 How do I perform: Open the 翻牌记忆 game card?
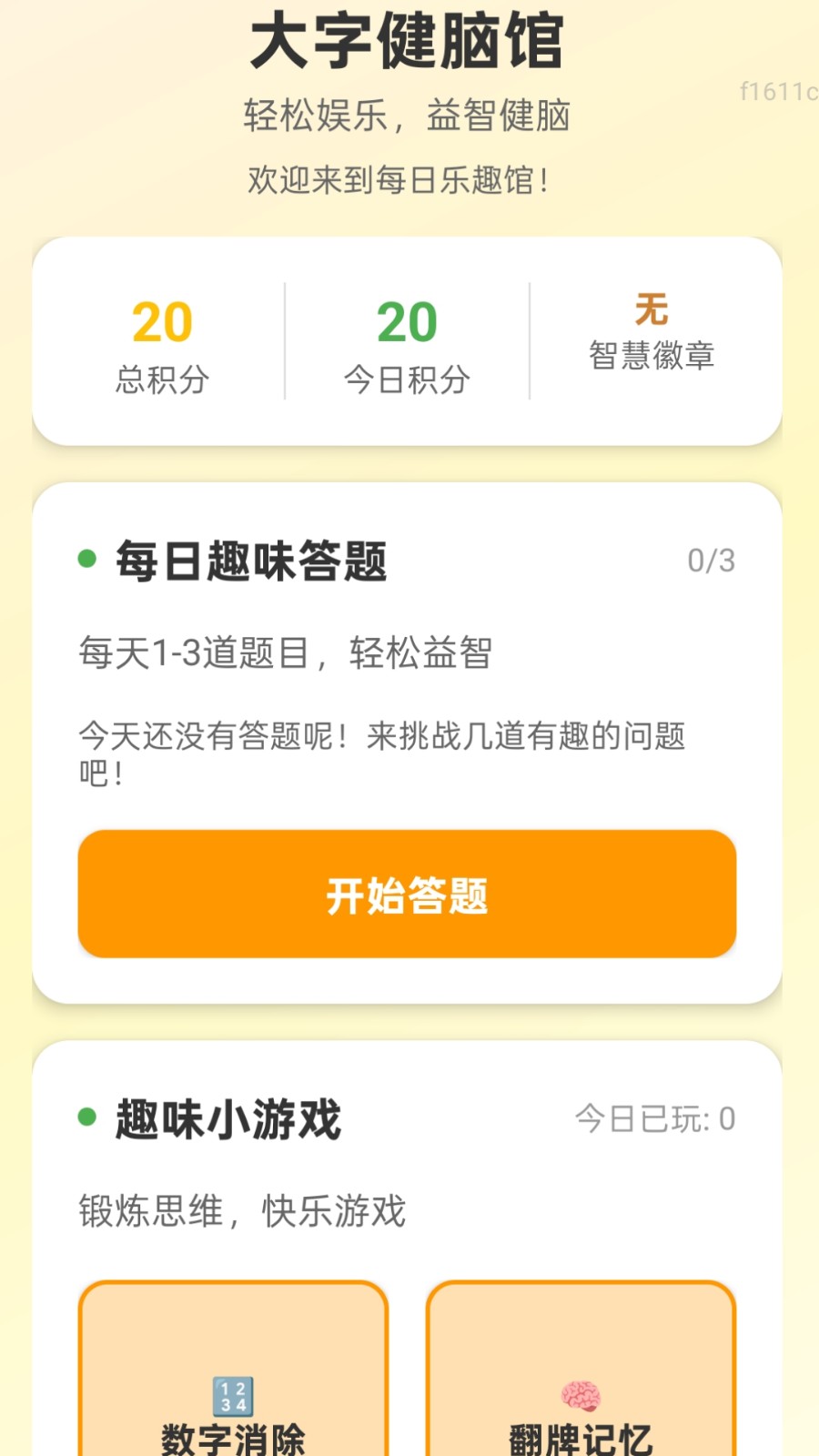[581, 1369]
